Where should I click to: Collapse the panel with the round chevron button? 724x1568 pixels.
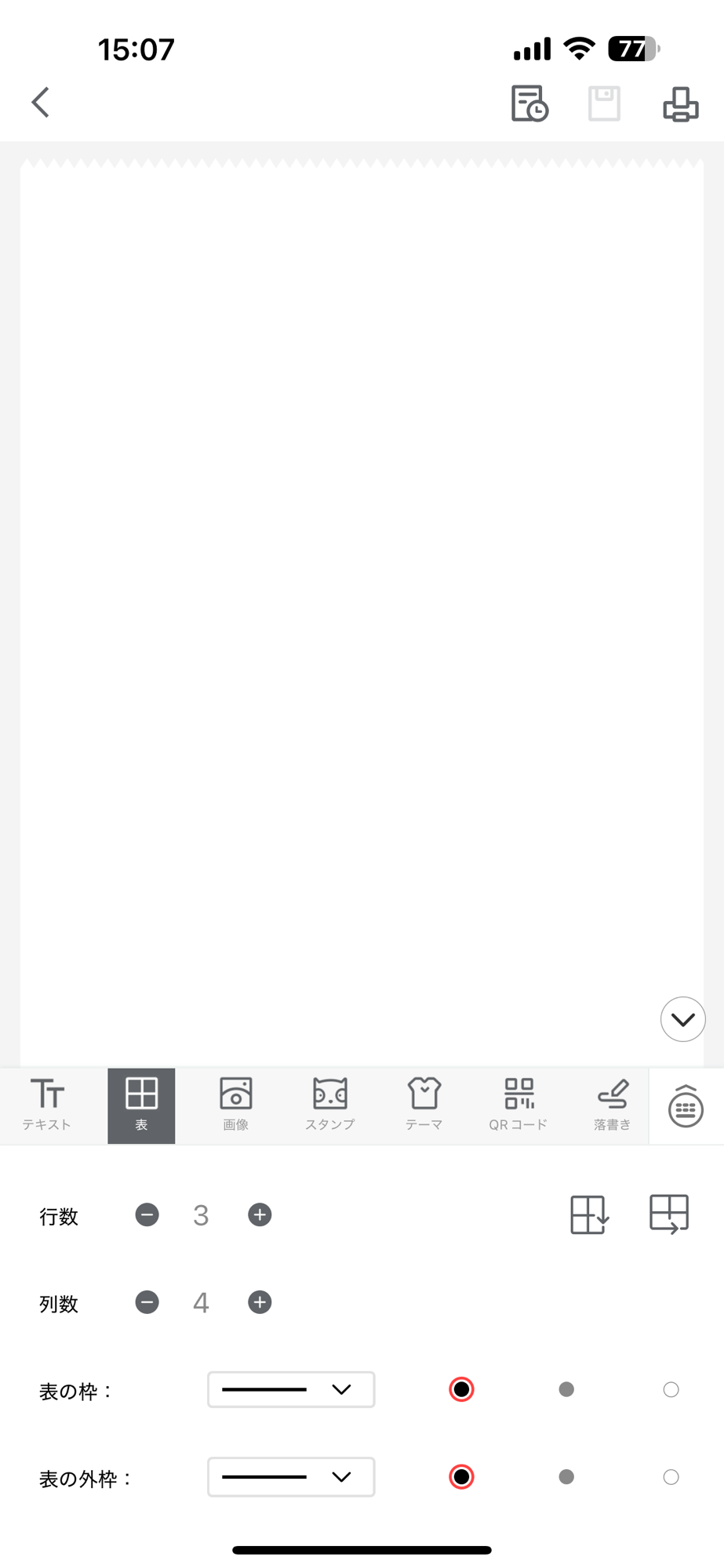pyautogui.click(x=683, y=1019)
